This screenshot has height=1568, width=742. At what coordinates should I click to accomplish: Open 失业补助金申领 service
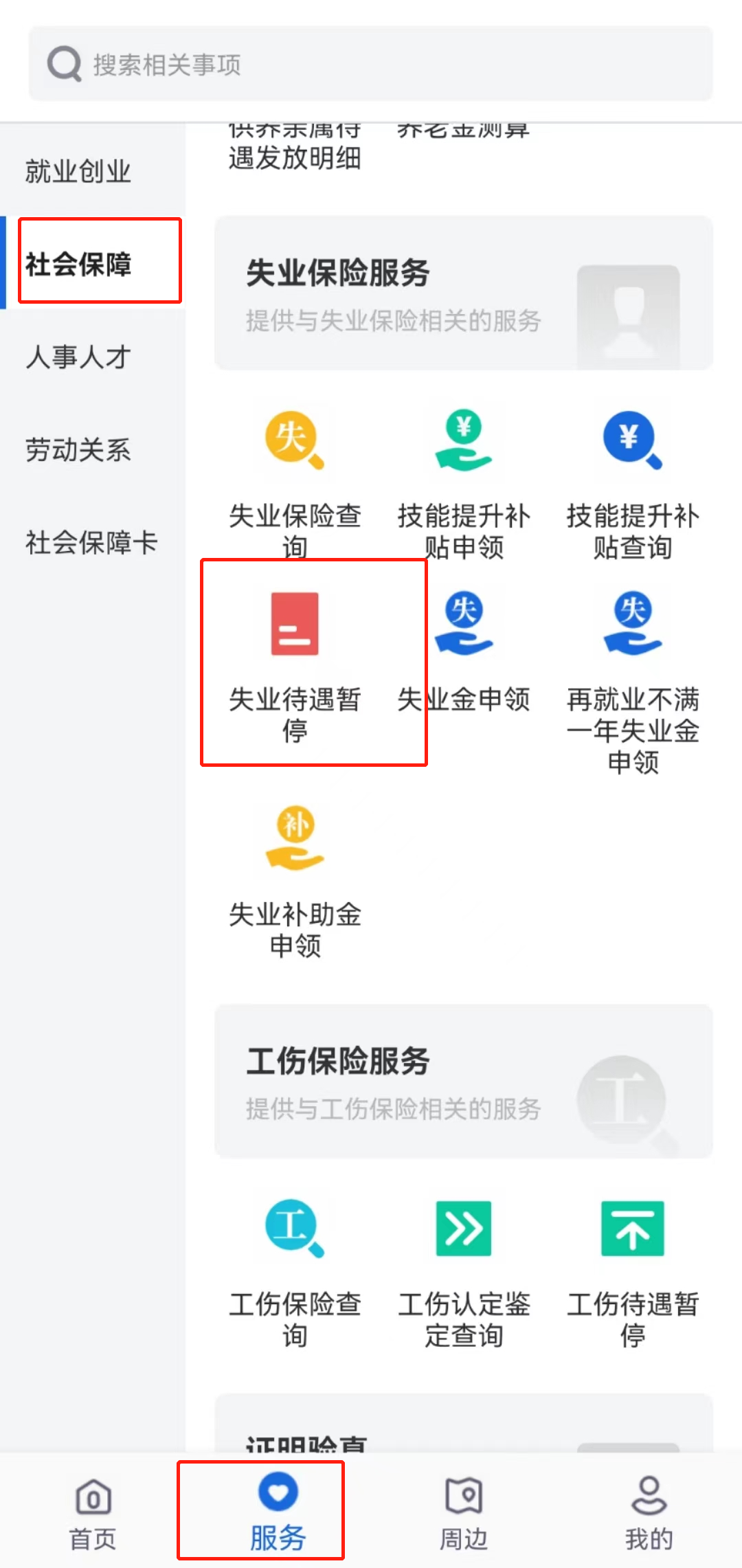[295, 880]
